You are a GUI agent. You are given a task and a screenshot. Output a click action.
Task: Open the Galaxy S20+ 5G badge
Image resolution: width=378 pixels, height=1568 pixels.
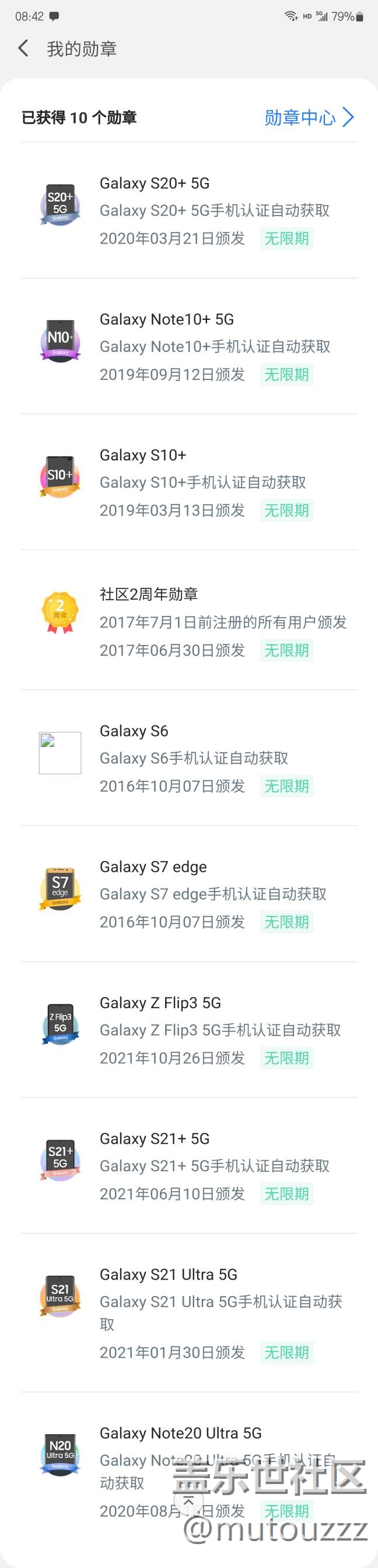coord(189,210)
